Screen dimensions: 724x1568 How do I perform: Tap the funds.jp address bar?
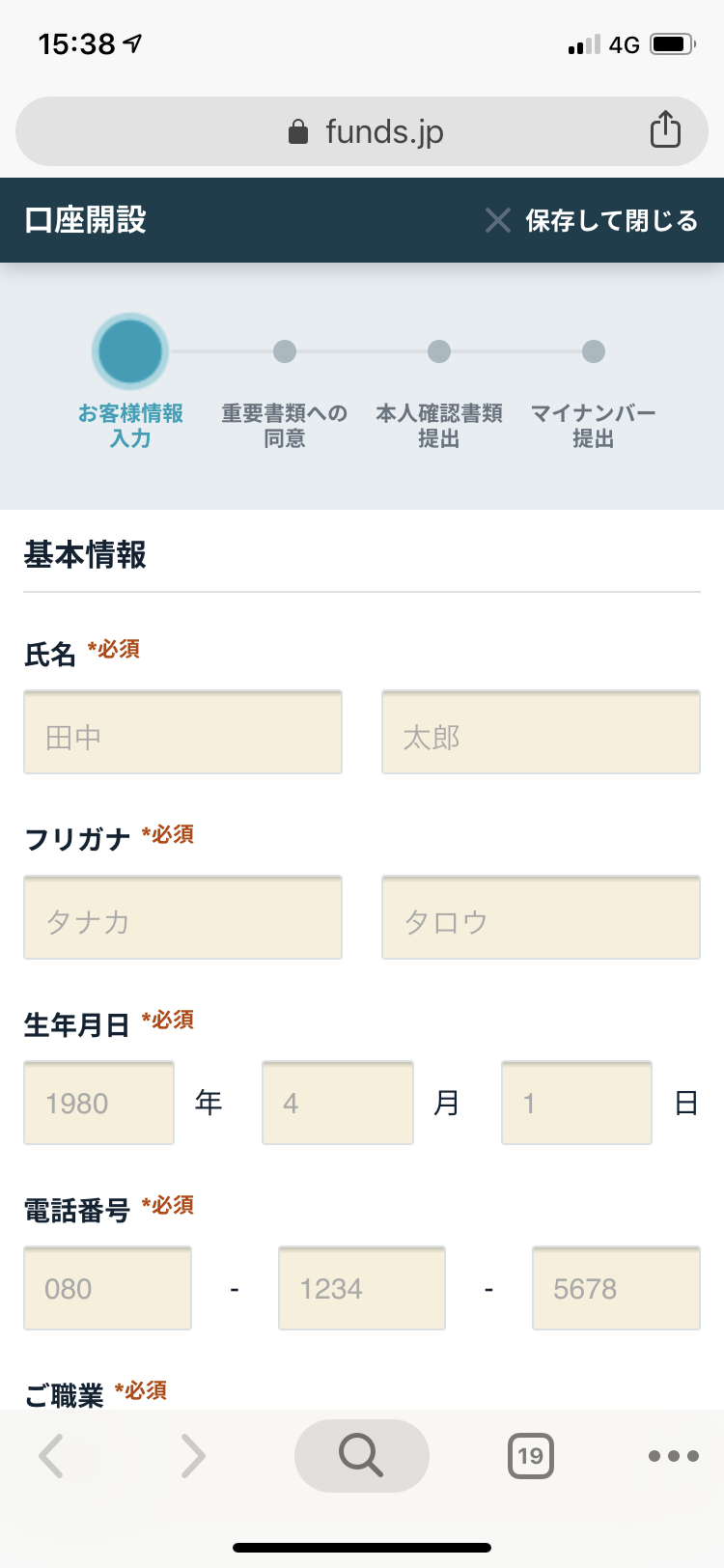click(362, 131)
